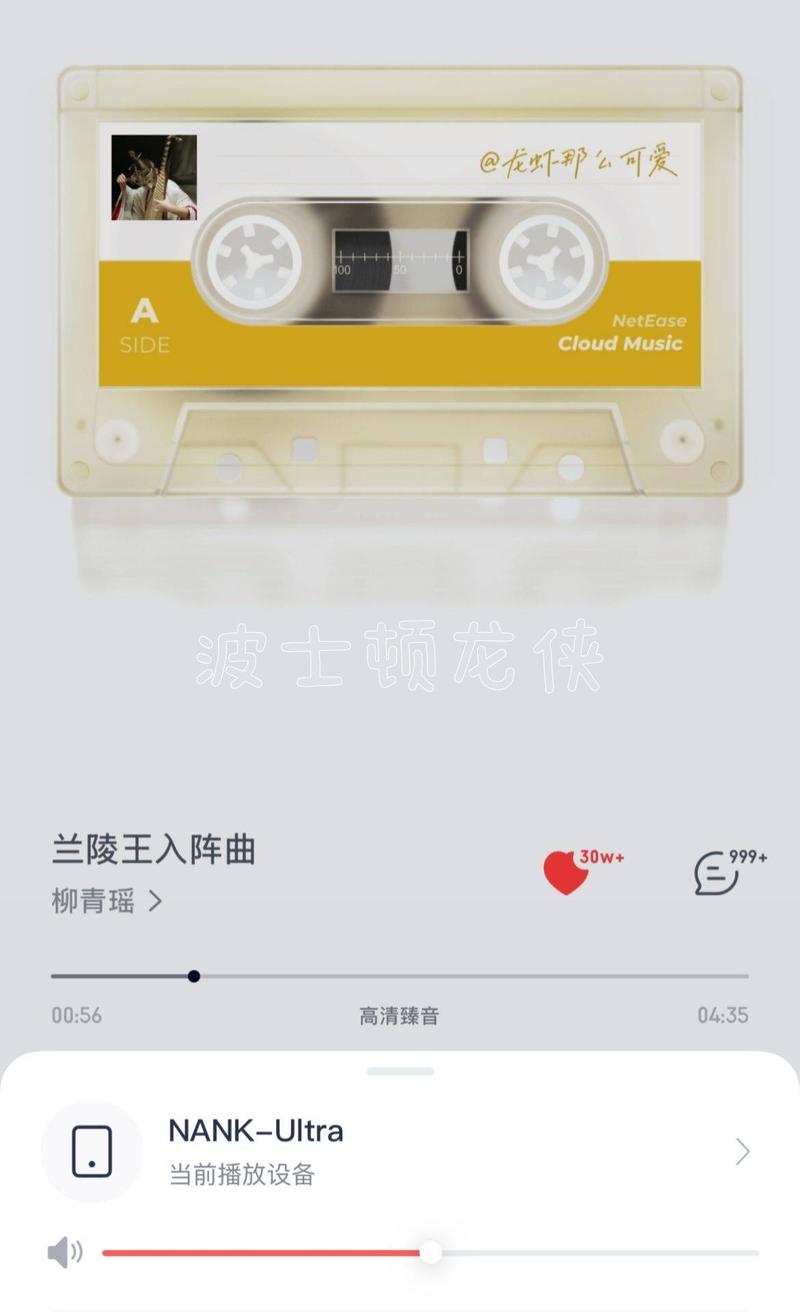Open the 999+ comments icon
800x1312 pixels.
point(717,873)
